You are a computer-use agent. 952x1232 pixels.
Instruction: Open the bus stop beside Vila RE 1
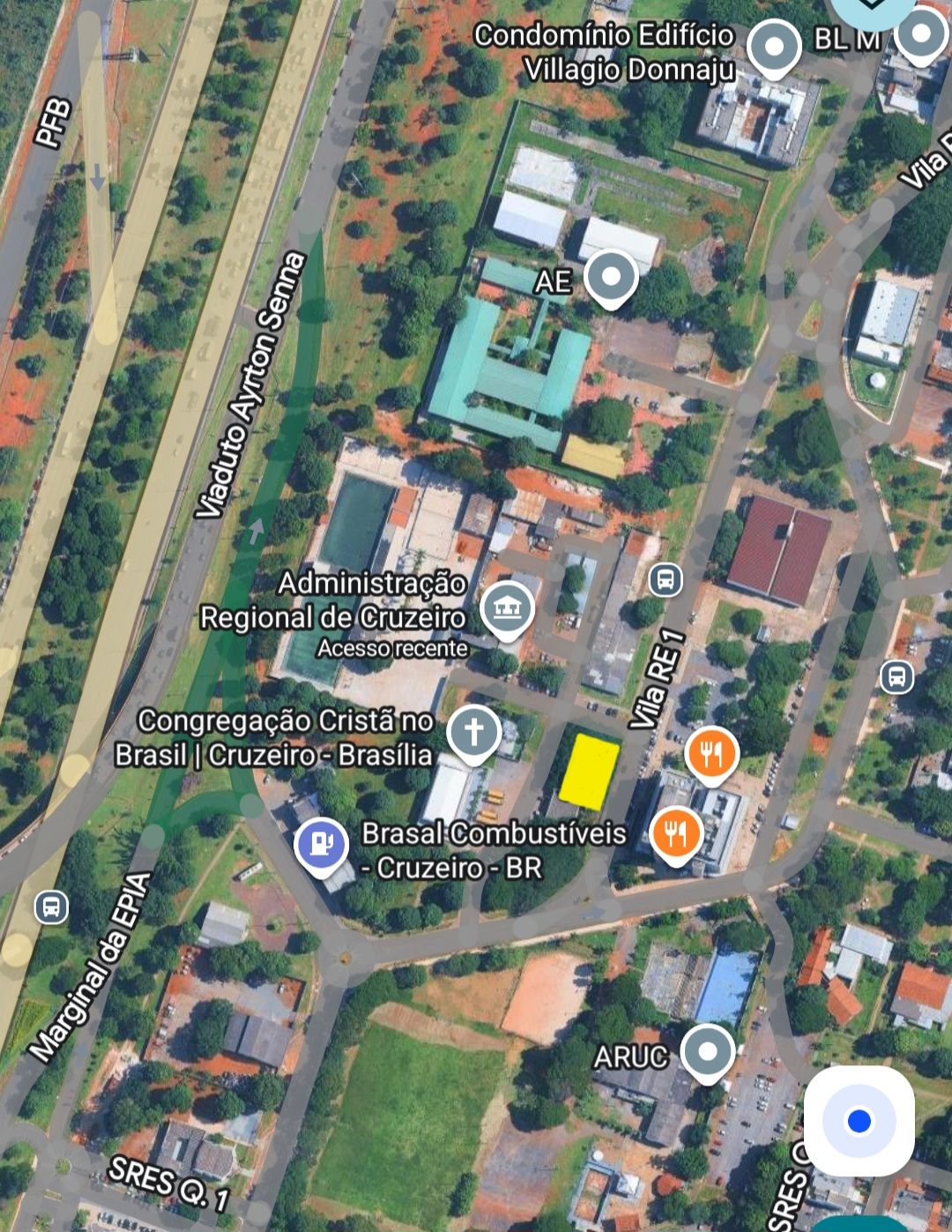666,580
